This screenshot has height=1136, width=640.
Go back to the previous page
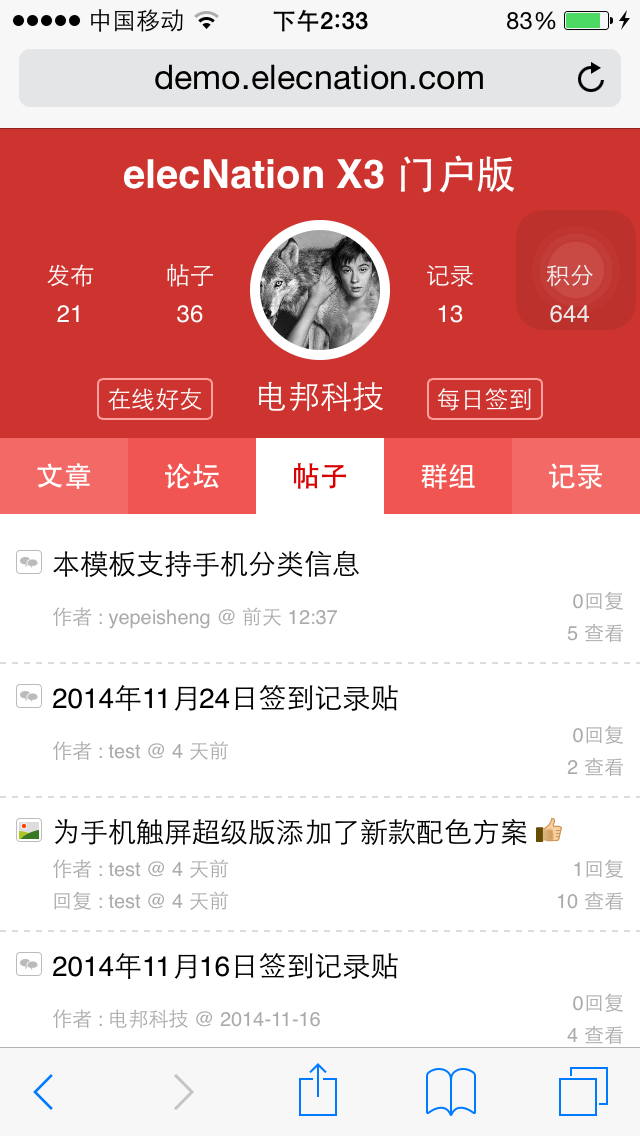click(43, 1091)
